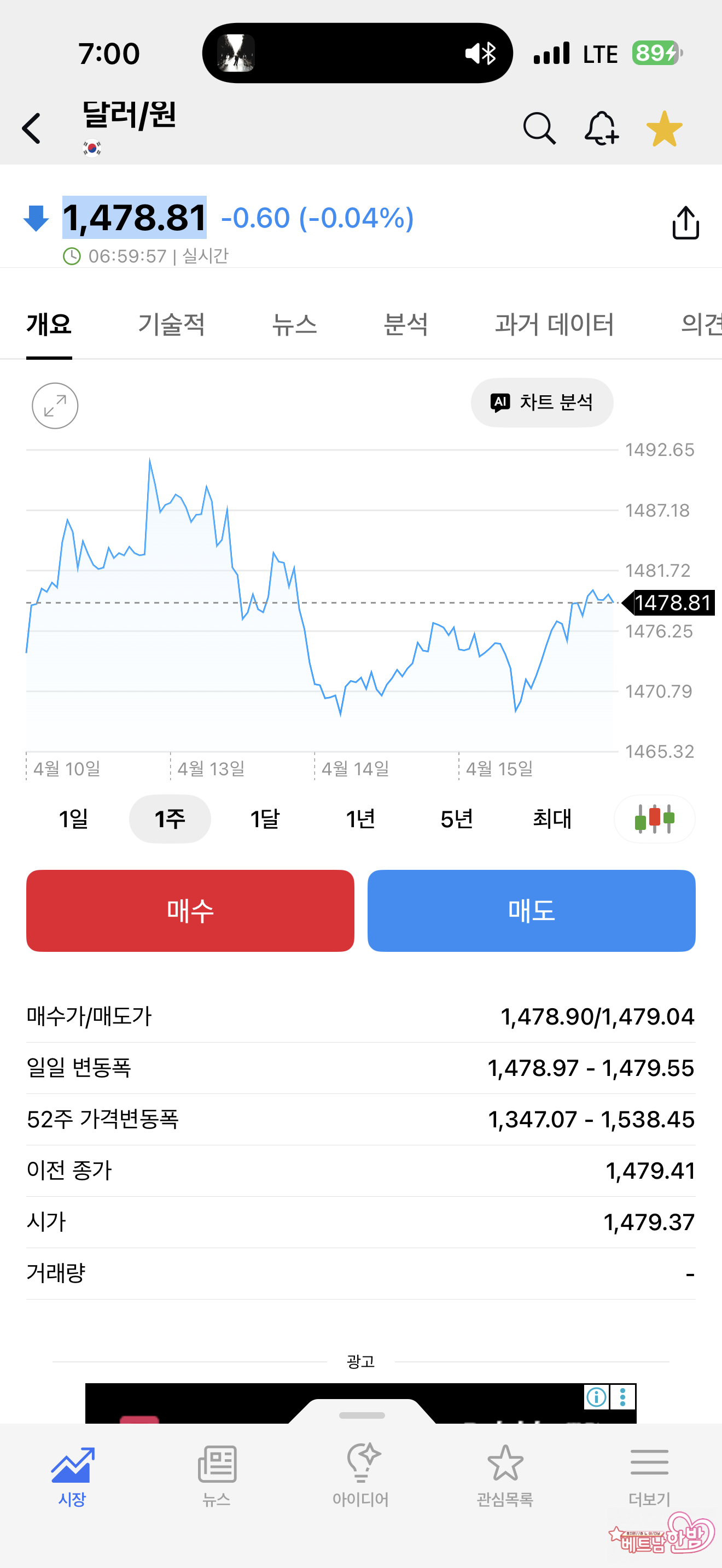
Task: Switch to candlestick chart view
Action: pos(654,818)
